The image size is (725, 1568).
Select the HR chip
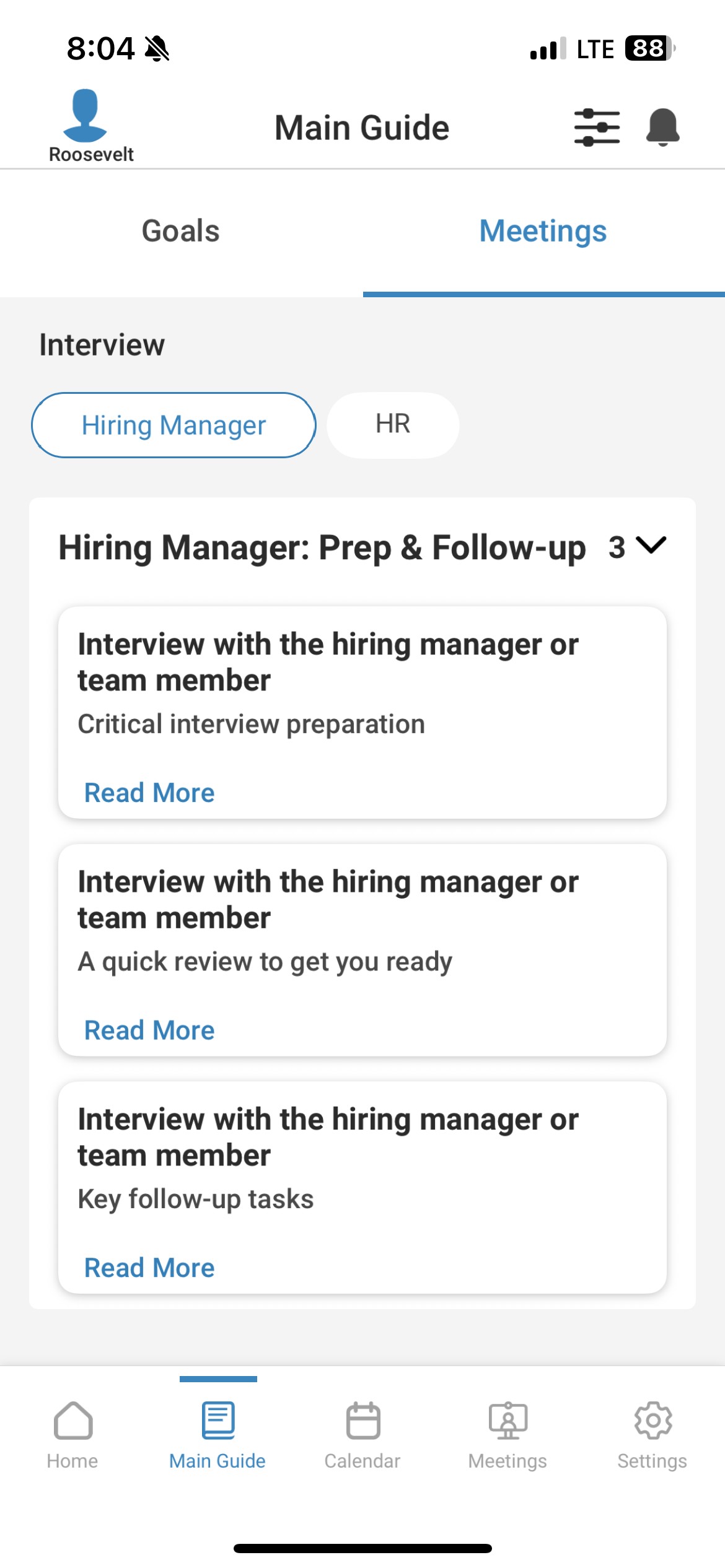click(393, 425)
